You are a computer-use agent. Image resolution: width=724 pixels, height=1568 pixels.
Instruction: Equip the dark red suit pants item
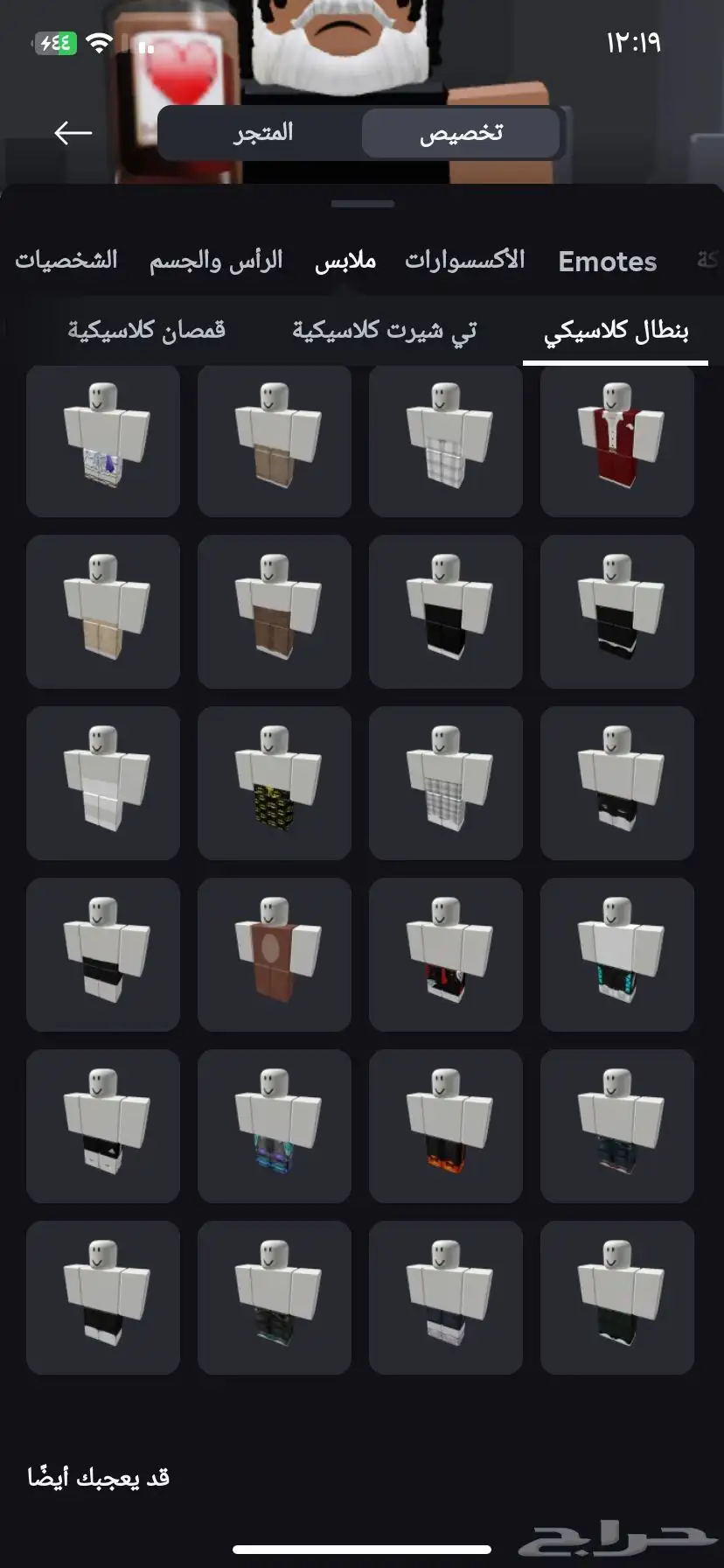617,440
